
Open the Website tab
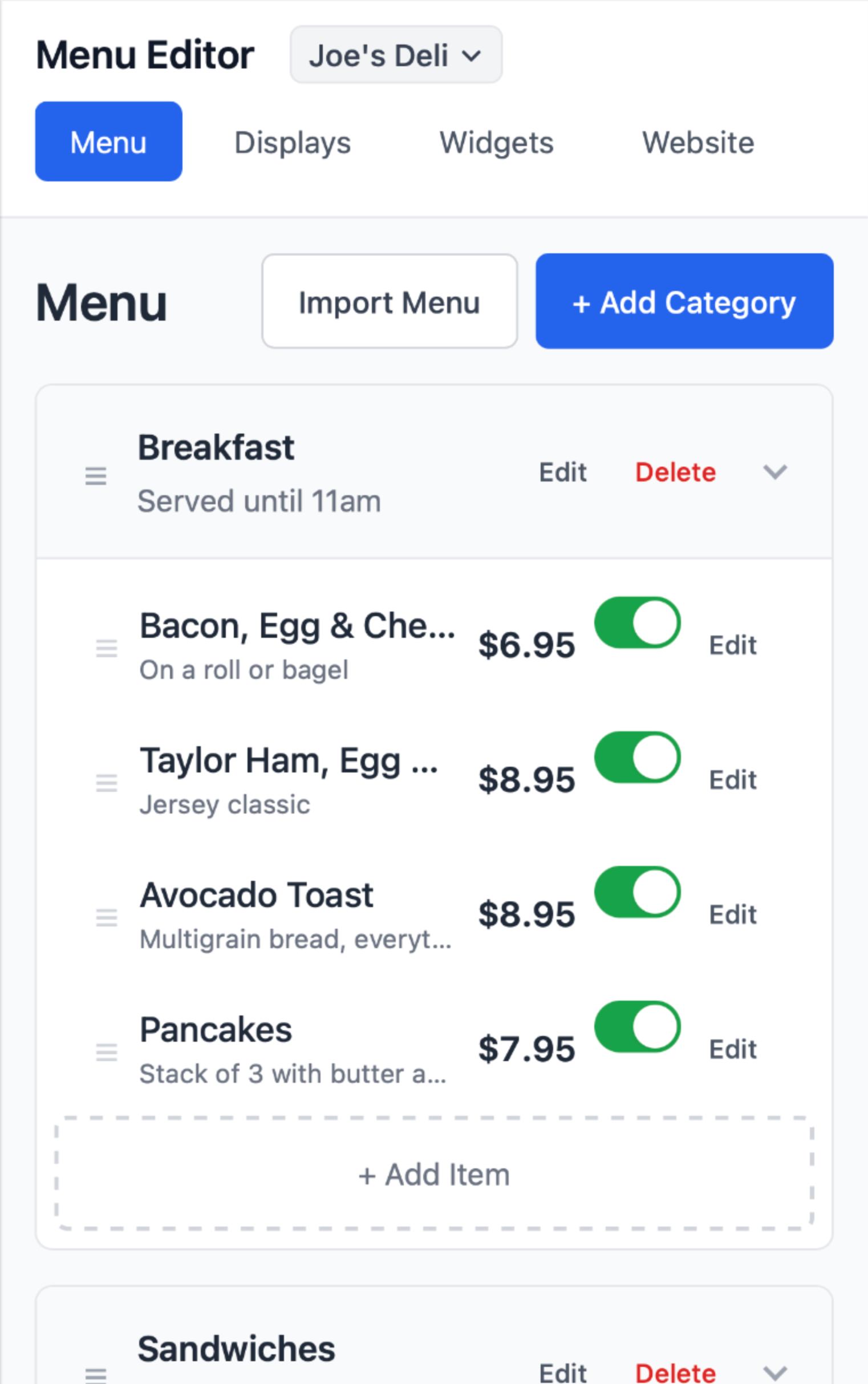(x=698, y=143)
